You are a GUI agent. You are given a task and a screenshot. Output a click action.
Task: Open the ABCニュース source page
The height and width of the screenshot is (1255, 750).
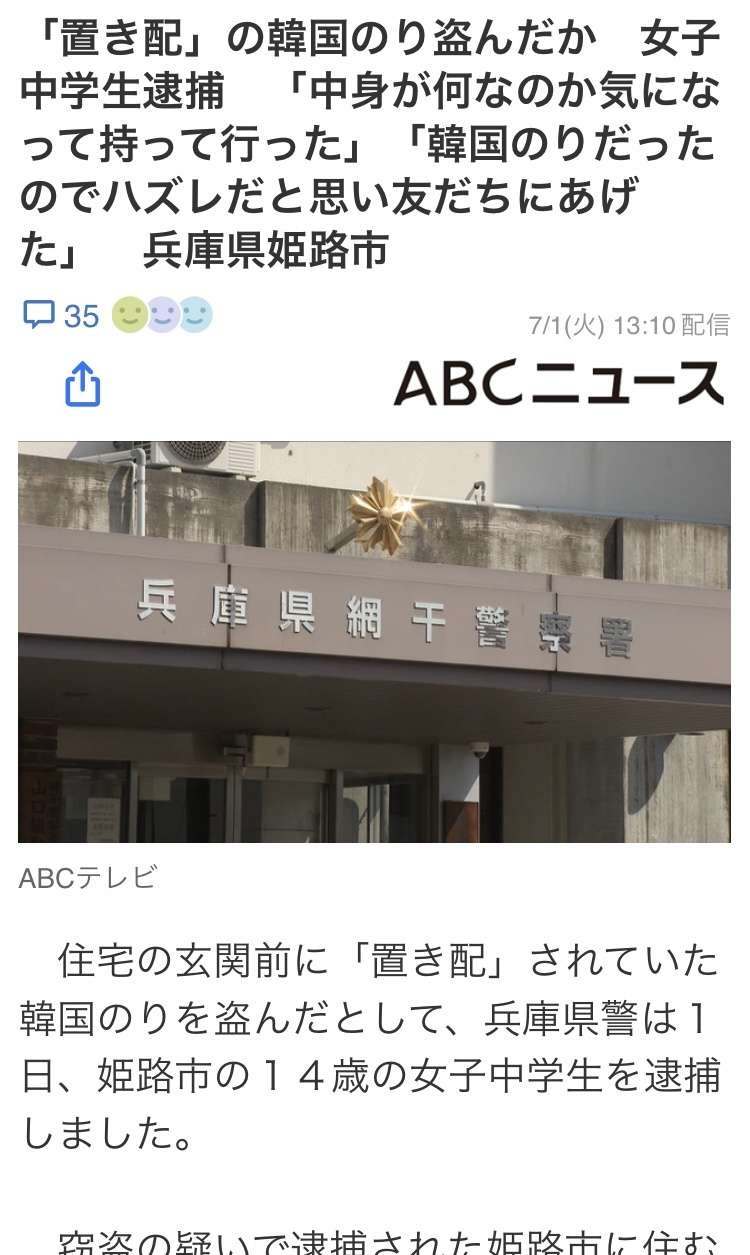pyautogui.click(x=558, y=383)
